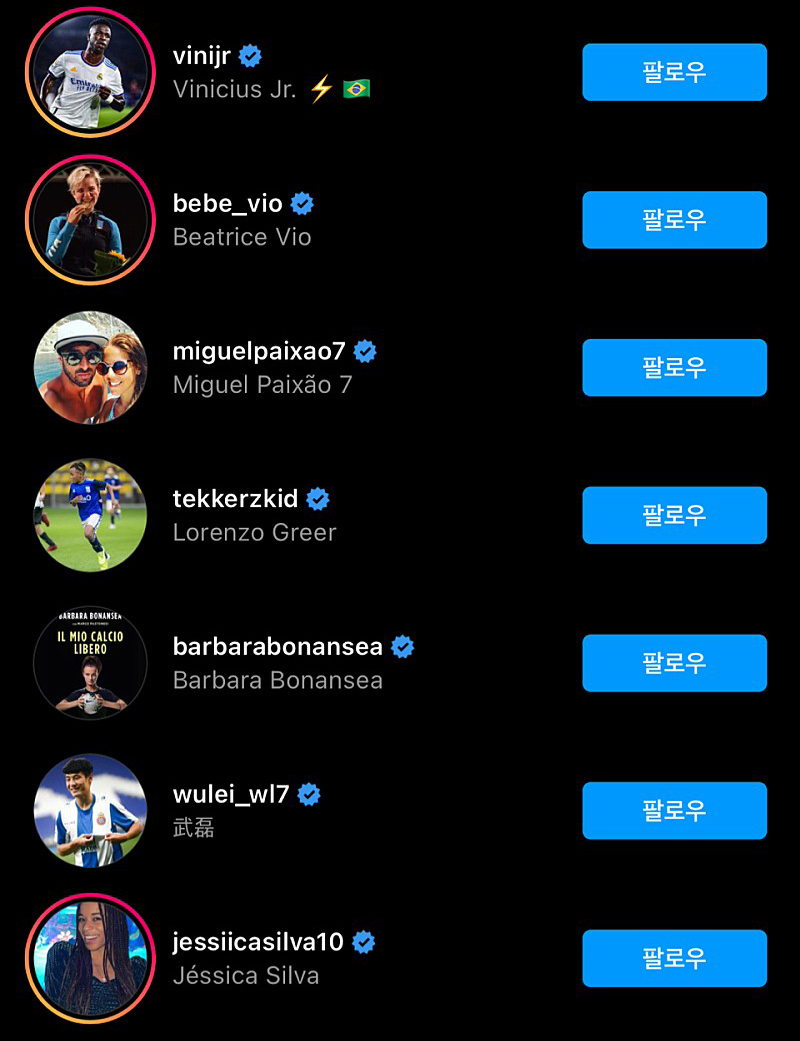This screenshot has height=1041, width=800.
Task: View jessiicasilva10's story from avatar
Action: coord(90,958)
